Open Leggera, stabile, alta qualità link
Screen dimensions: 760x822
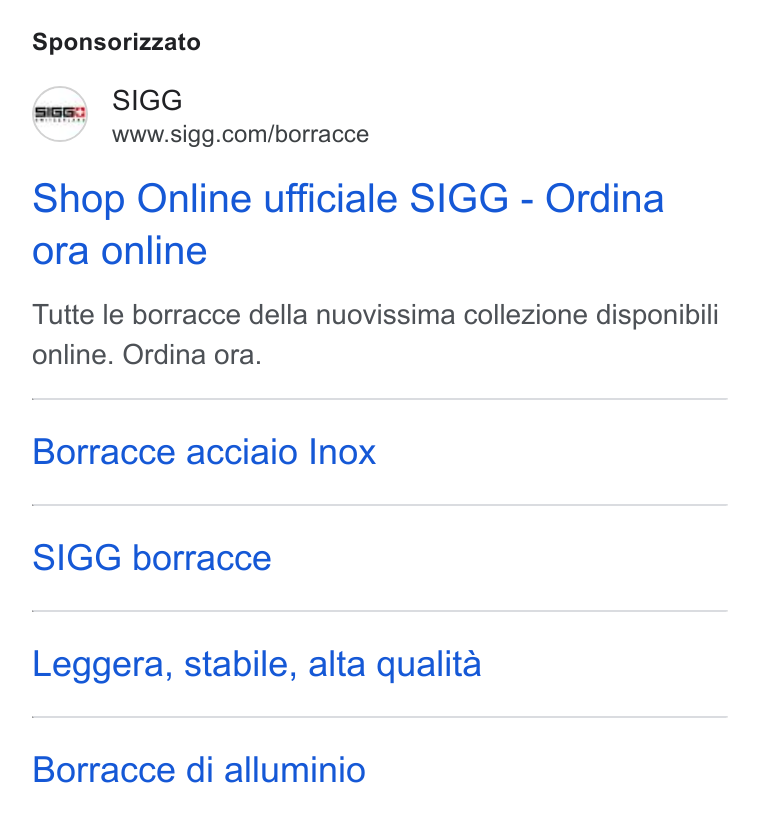pos(256,664)
